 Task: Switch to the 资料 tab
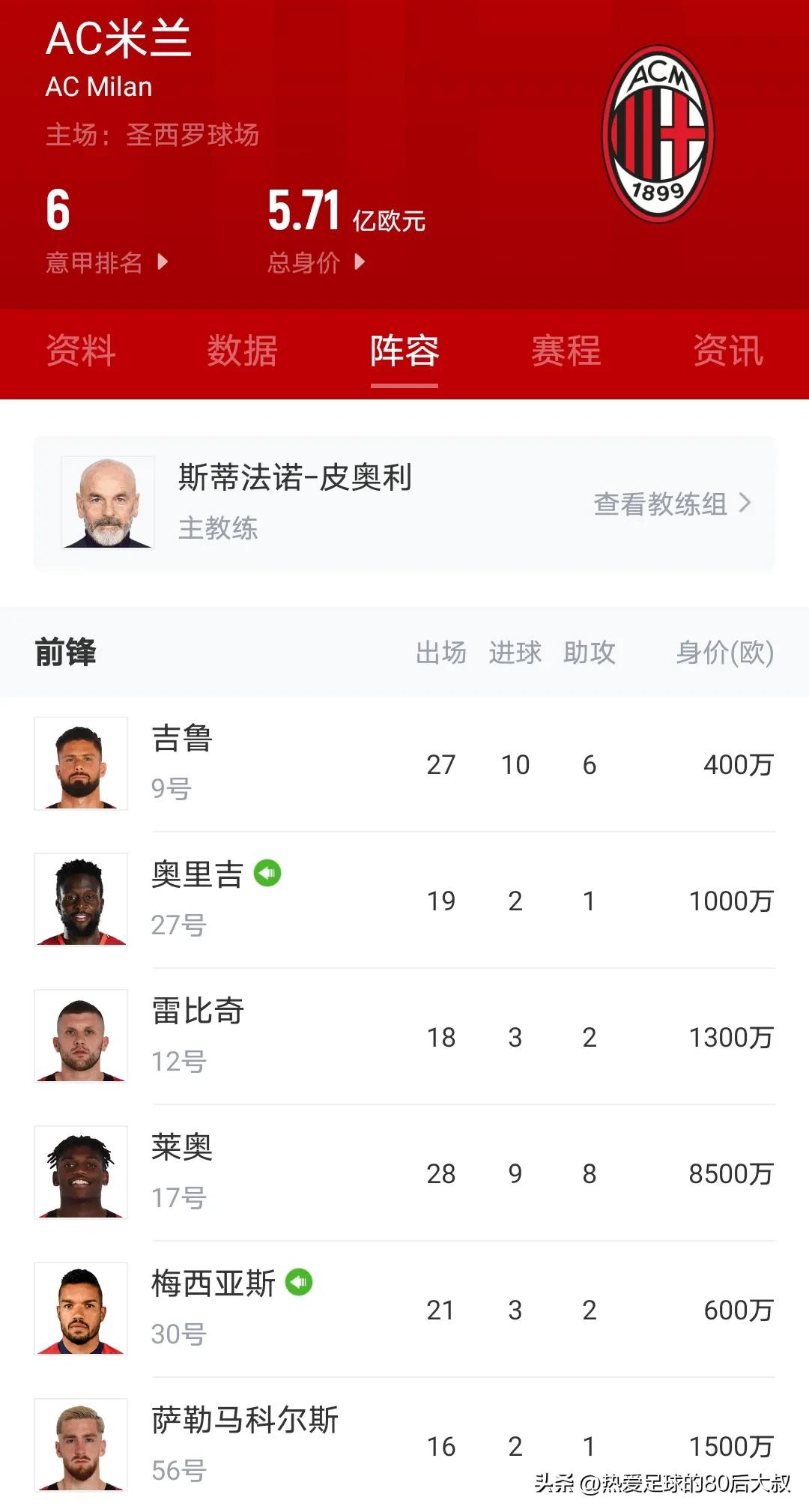tap(81, 351)
